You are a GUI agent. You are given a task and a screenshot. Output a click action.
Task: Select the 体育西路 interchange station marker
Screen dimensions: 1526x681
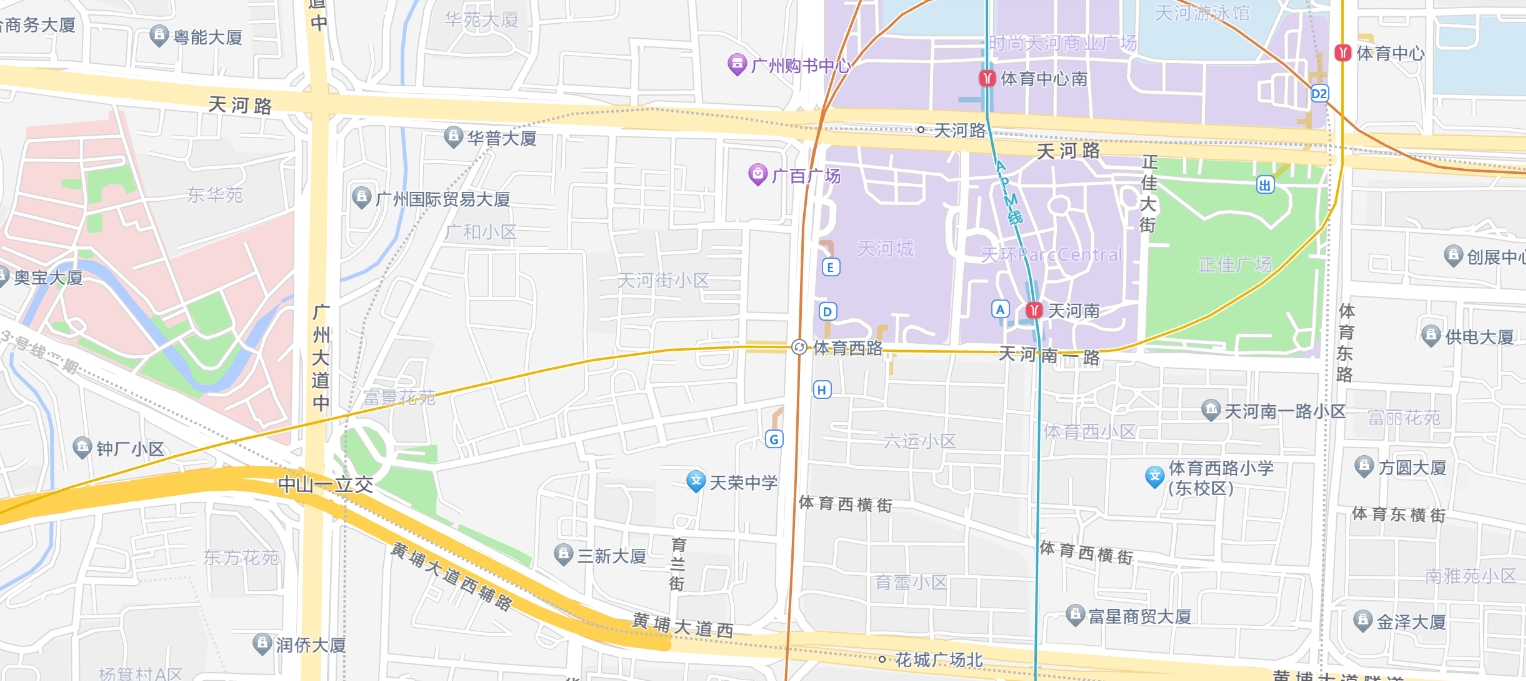point(799,348)
